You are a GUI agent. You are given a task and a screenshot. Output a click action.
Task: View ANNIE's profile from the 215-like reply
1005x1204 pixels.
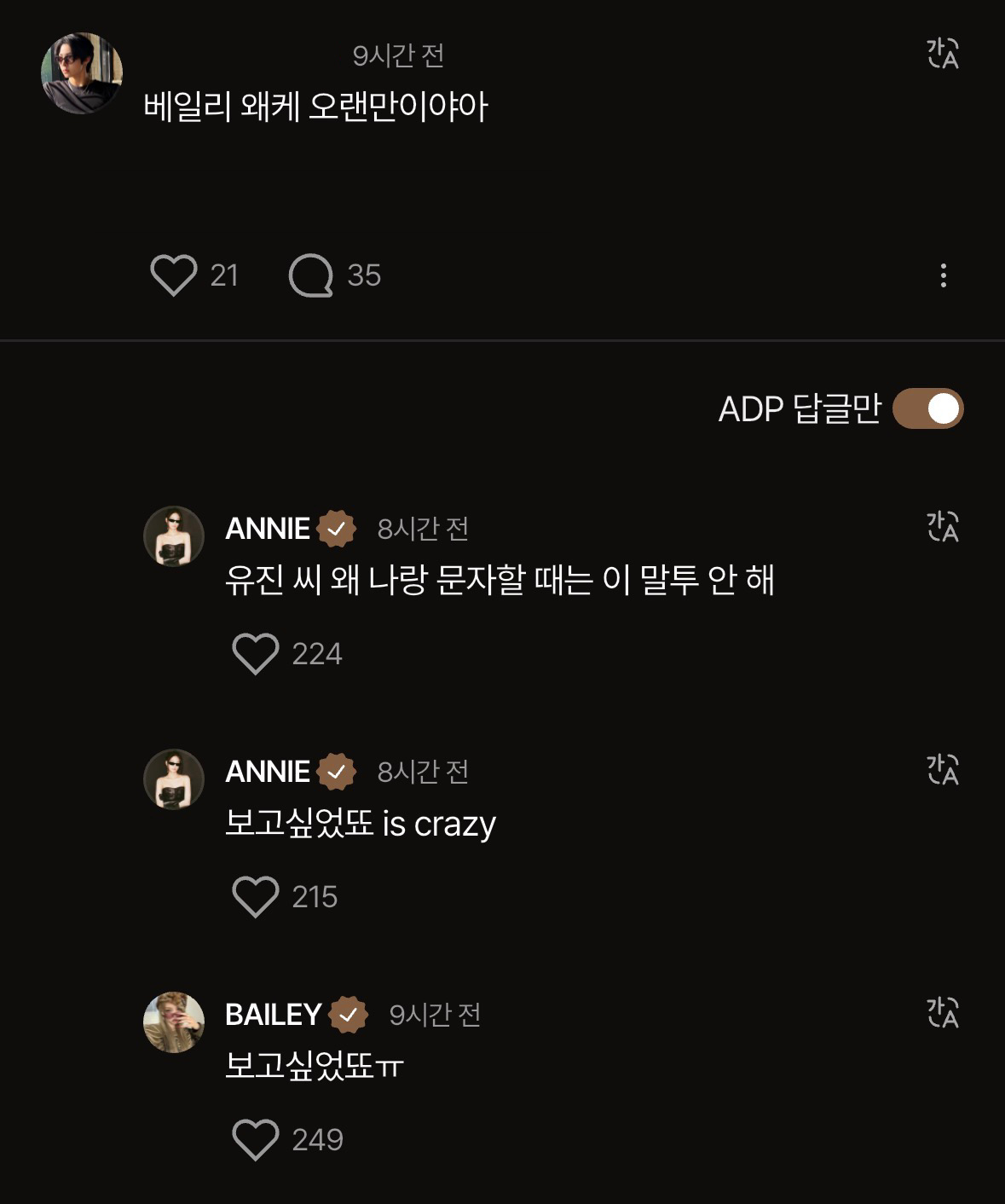(174, 779)
